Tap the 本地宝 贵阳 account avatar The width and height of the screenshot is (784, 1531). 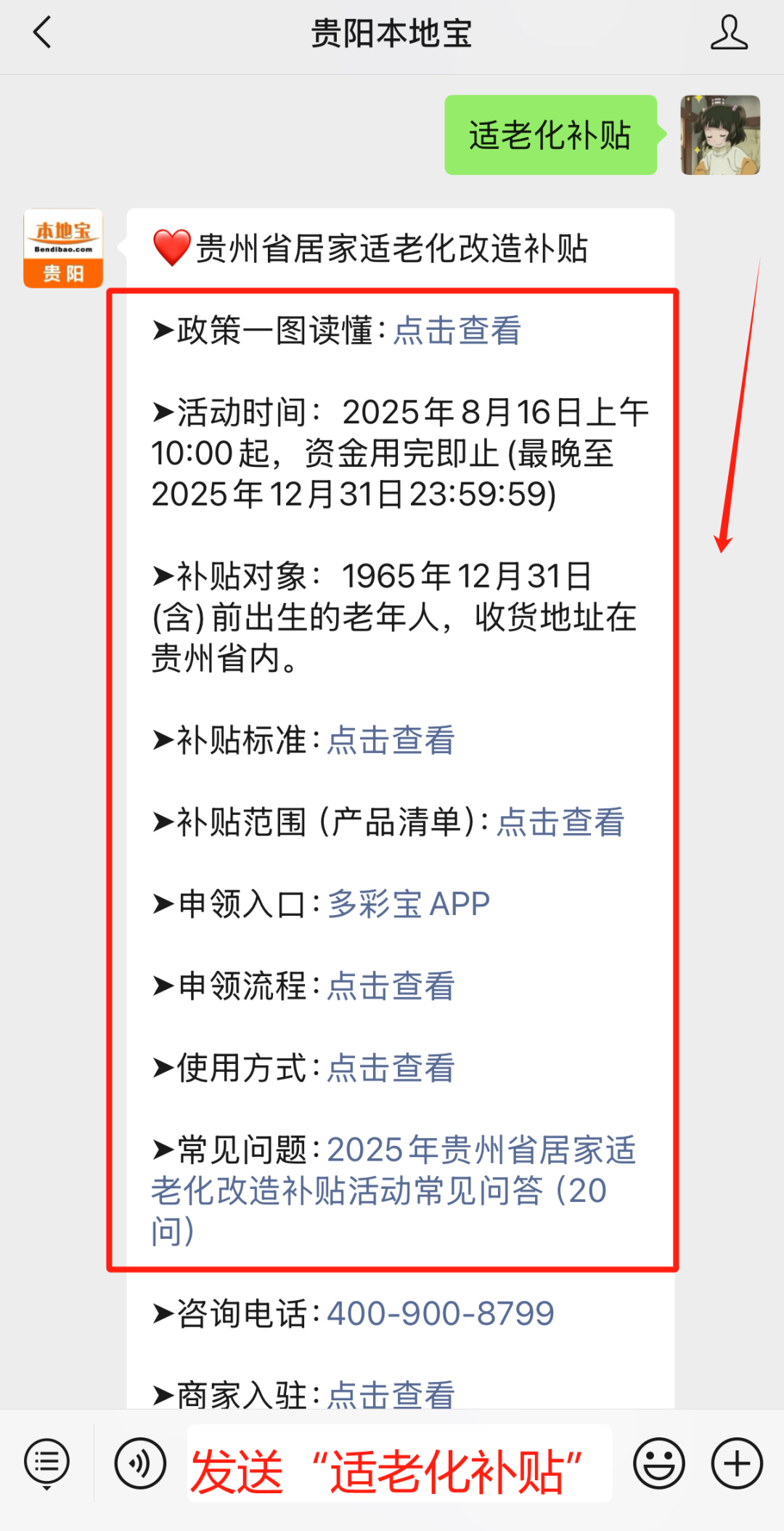(63, 249)
